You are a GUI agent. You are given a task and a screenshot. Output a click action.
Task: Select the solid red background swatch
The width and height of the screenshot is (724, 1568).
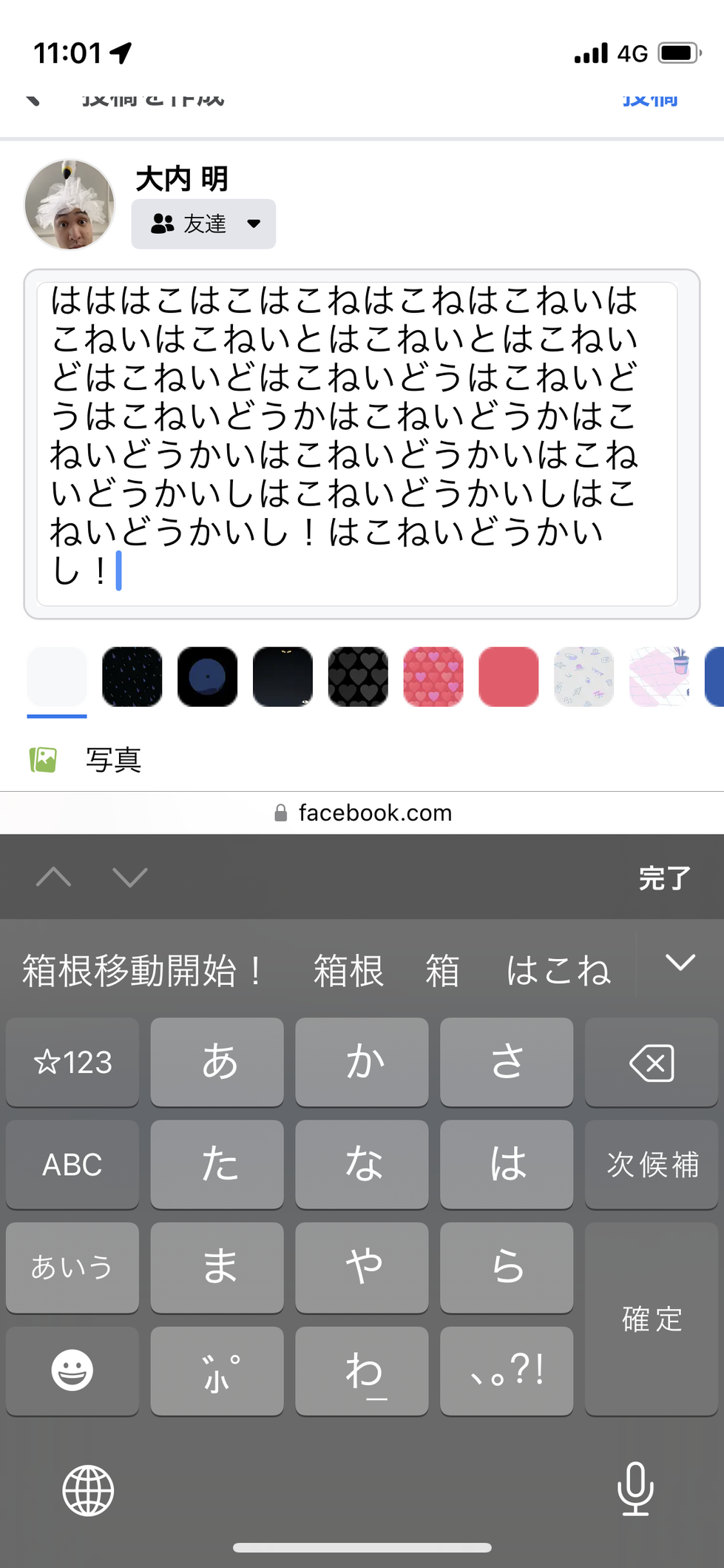click(x=508, y=676)
